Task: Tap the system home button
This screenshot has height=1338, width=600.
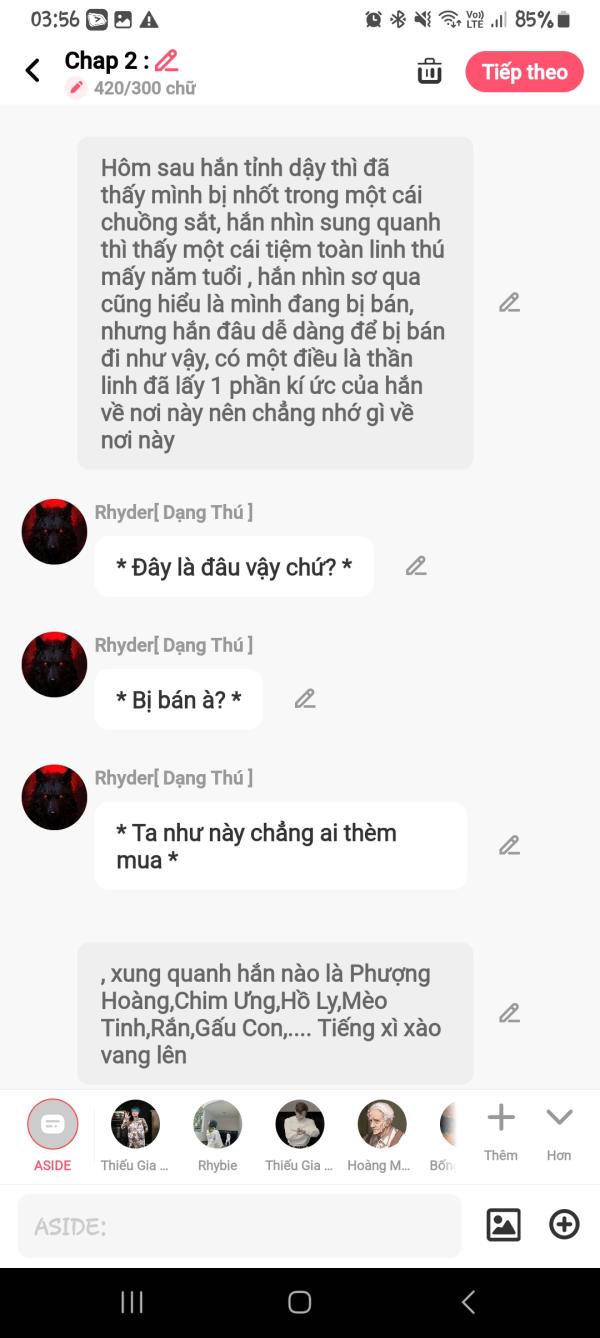Action: [300, 1301]
